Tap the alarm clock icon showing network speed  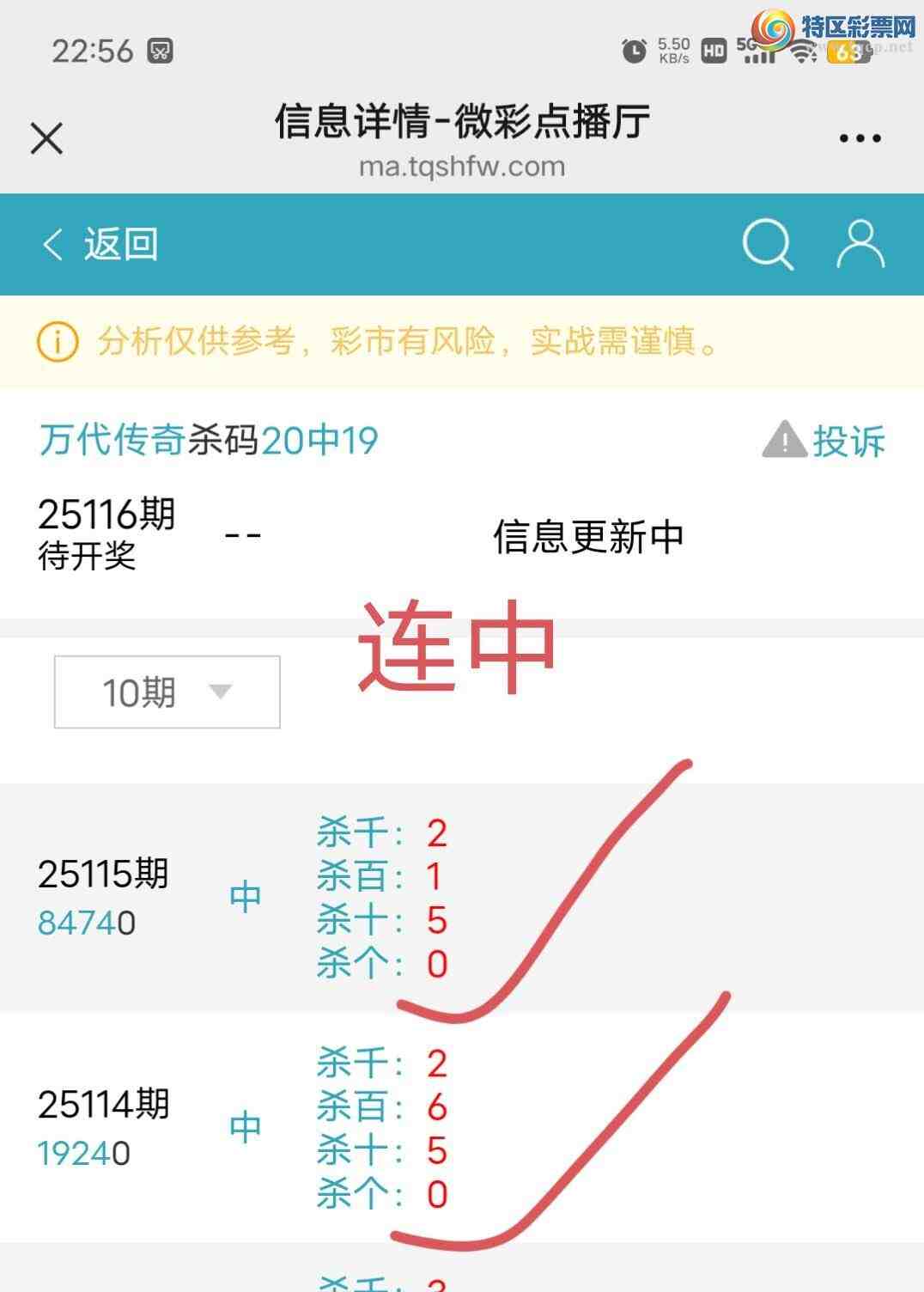tap(633, 49)
